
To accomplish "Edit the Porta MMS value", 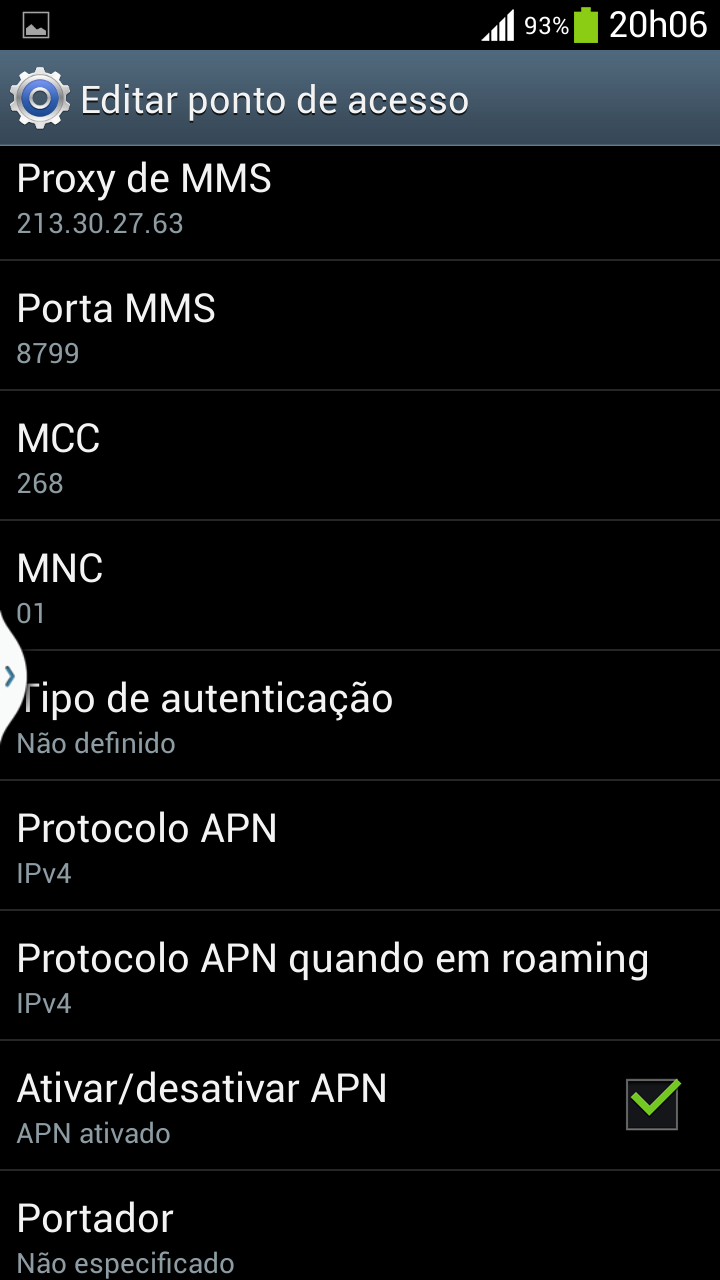I will pyautogui.click(x=360, y=326).
